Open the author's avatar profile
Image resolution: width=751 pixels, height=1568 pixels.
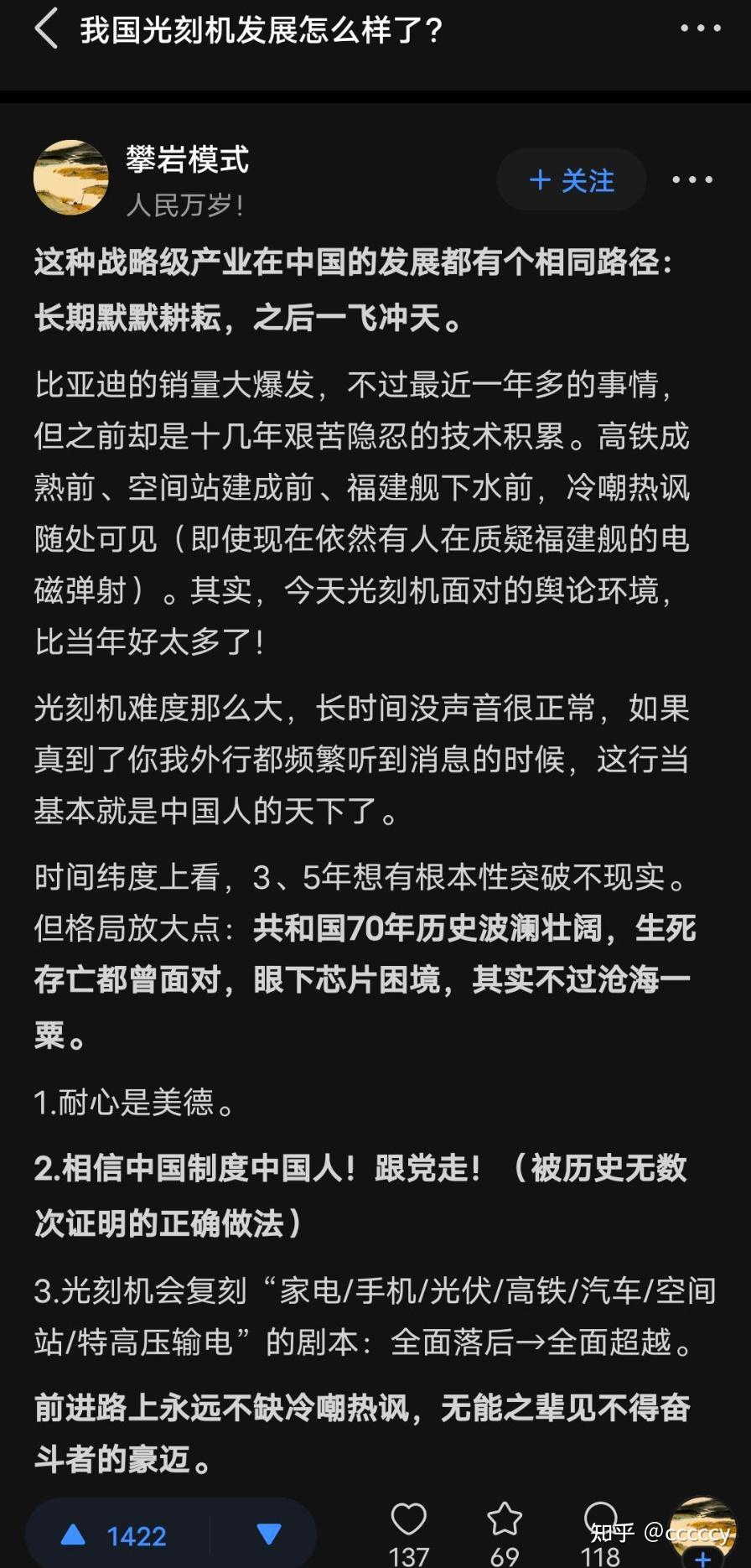[x=71, y=178]
